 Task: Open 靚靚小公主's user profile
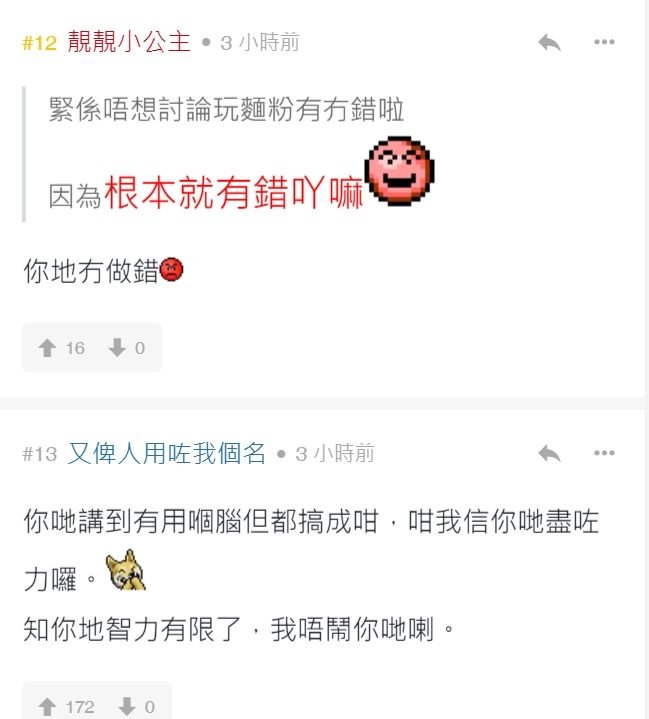129,43
